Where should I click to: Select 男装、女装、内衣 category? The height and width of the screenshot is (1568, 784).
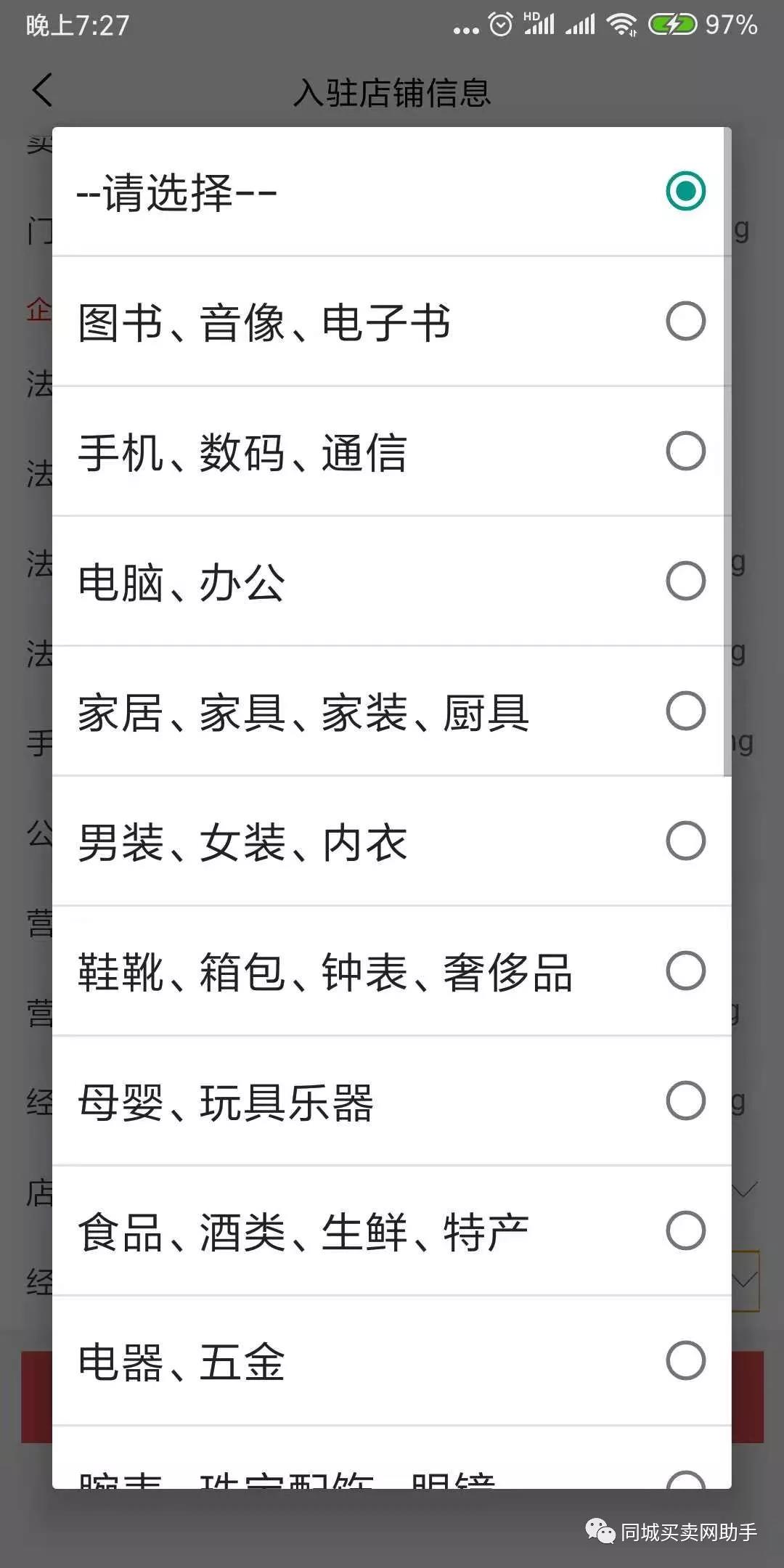(392, 841)
